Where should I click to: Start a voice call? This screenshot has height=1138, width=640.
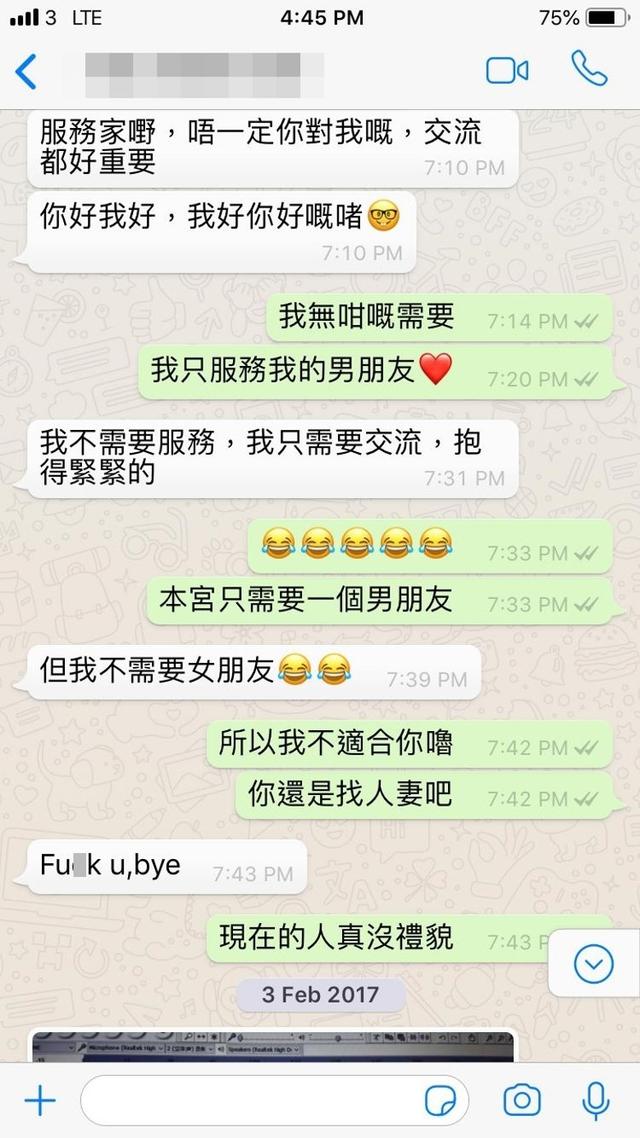(x=589, y=69)
